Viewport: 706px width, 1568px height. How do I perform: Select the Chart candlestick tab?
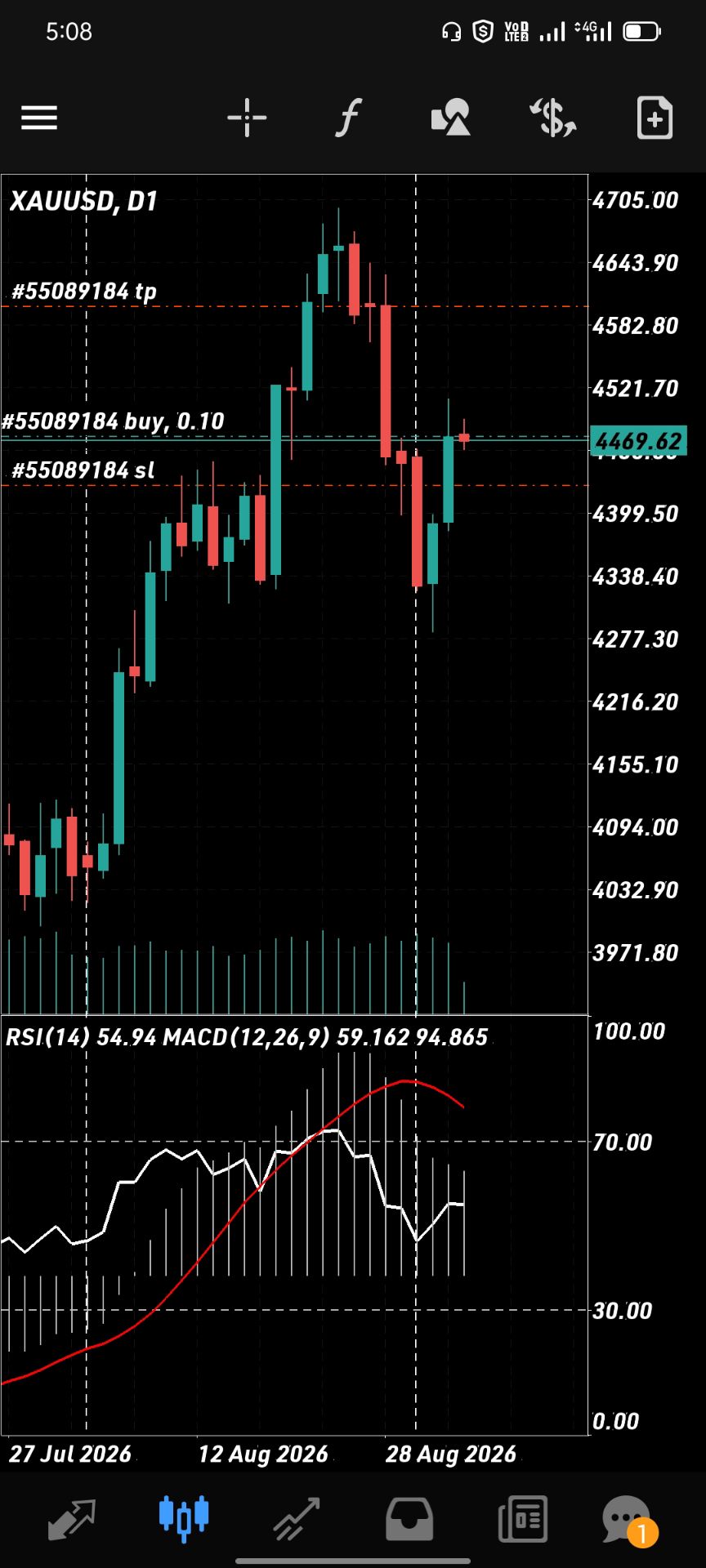click(x=184, y=1519)
